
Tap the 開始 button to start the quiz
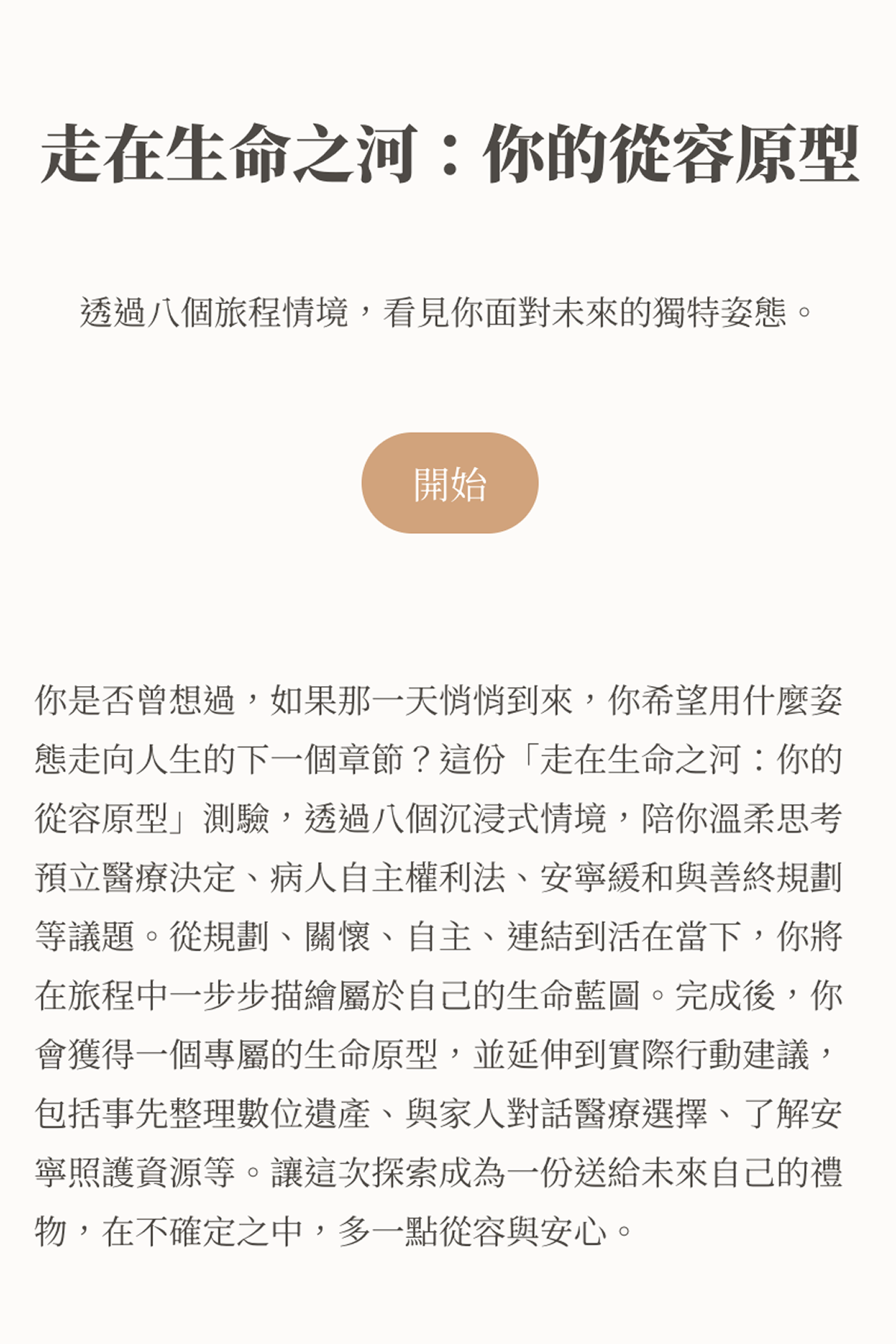pos(449,483)
